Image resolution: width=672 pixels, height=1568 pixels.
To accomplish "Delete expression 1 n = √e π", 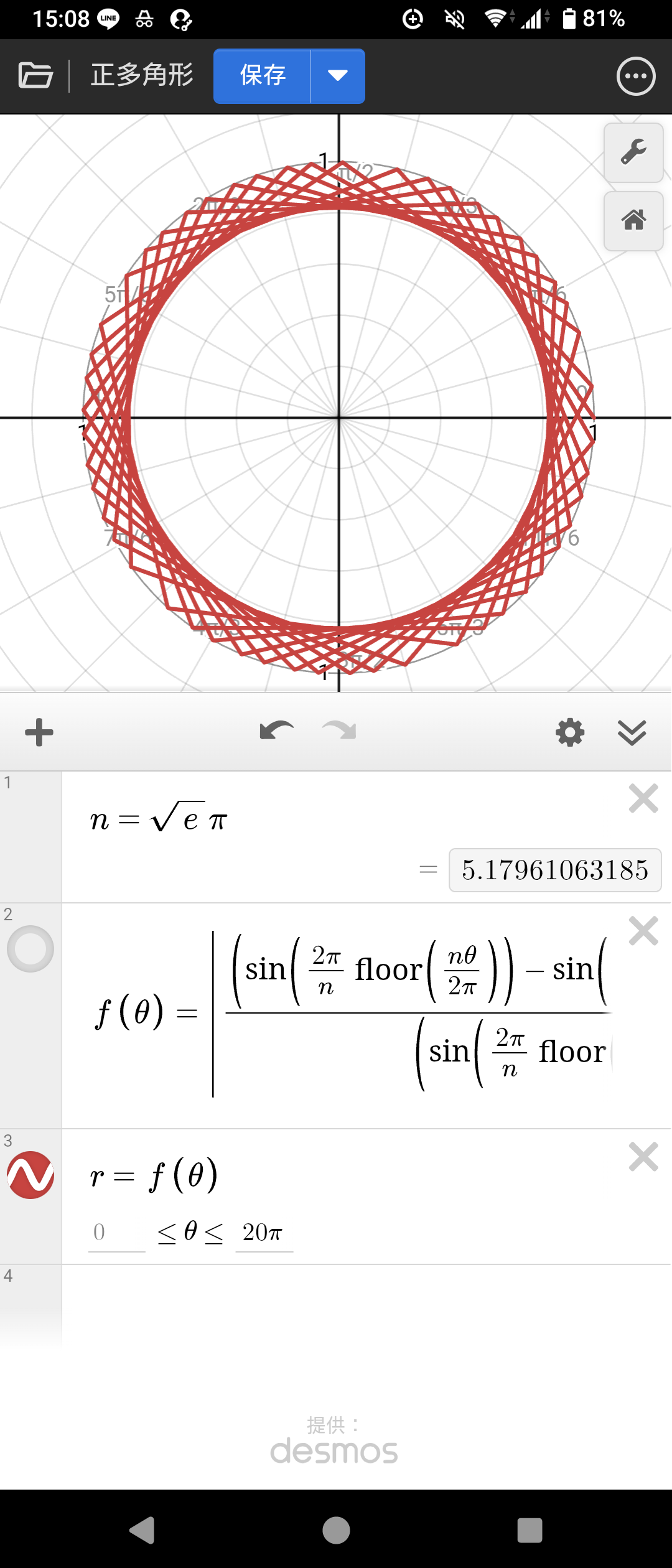I will click(x=643, y=799).
